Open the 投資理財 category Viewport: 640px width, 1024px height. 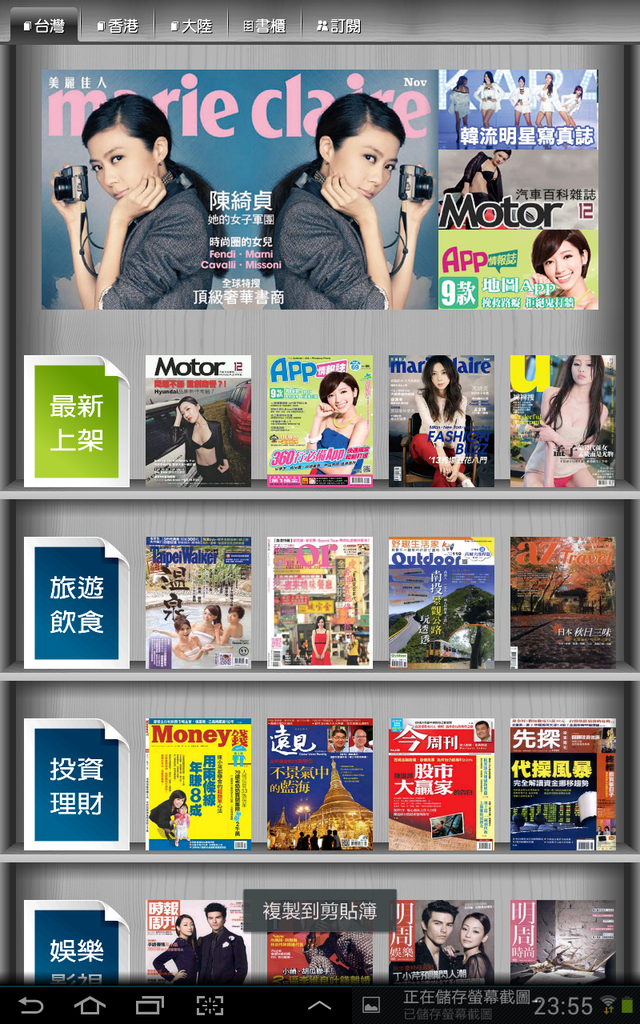[77, 785]
